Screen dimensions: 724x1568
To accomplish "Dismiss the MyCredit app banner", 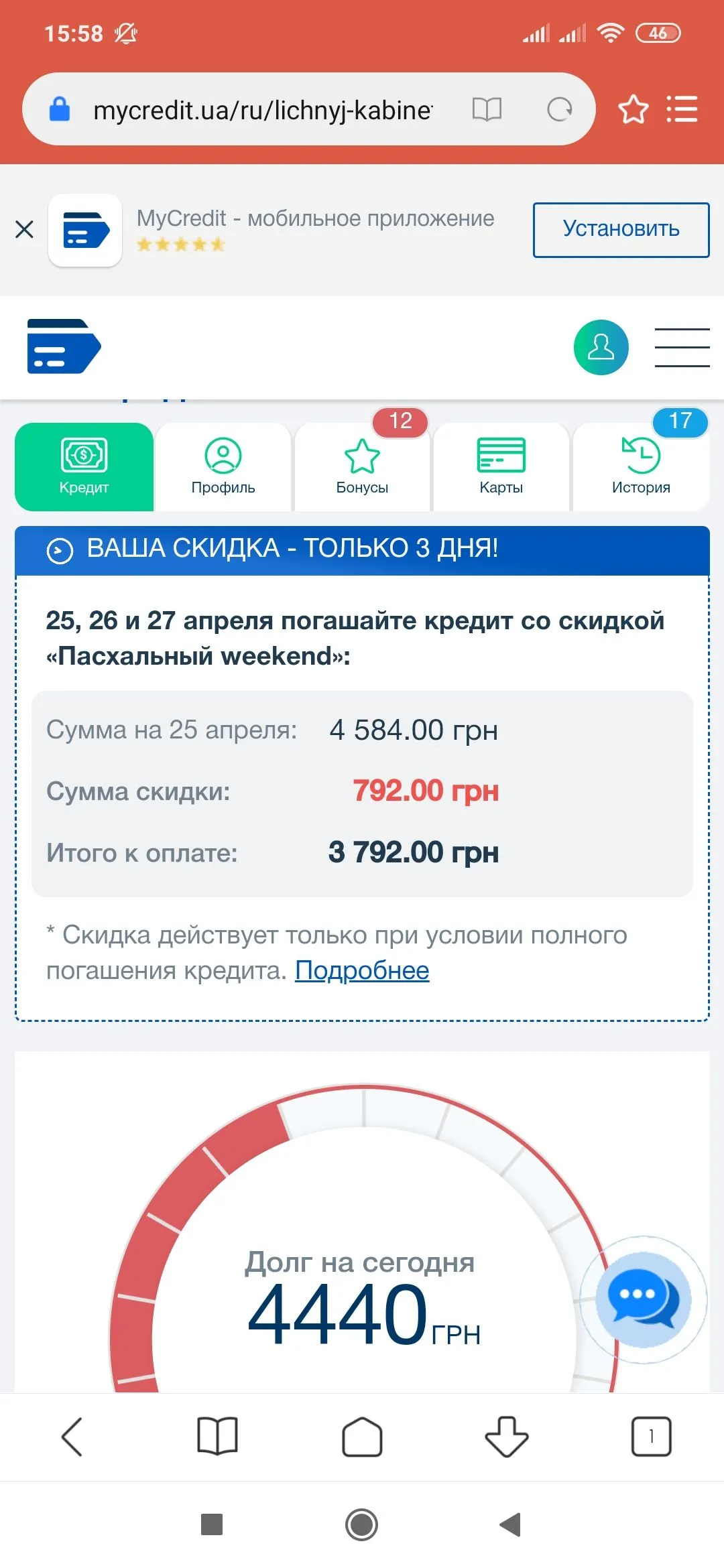I will tap(24, 230).
